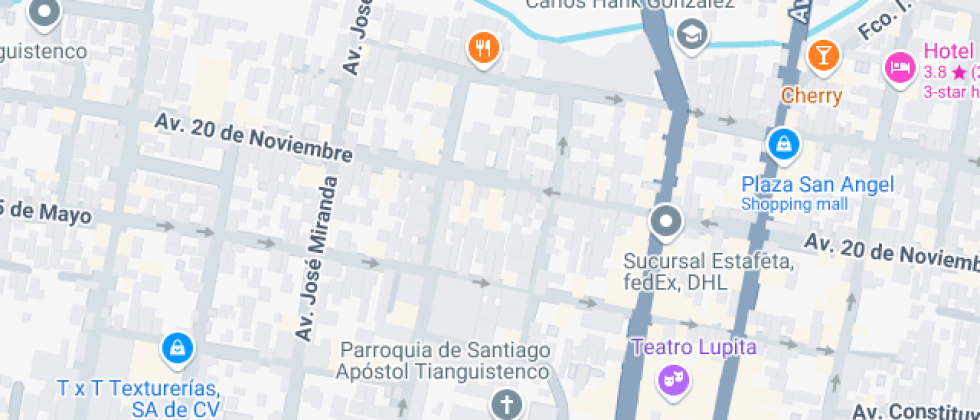This screenshot has height=420, width=980.
Task: Open Parroquia de Santiago Apóstol church marker
Action: click(x=506, y=404)
